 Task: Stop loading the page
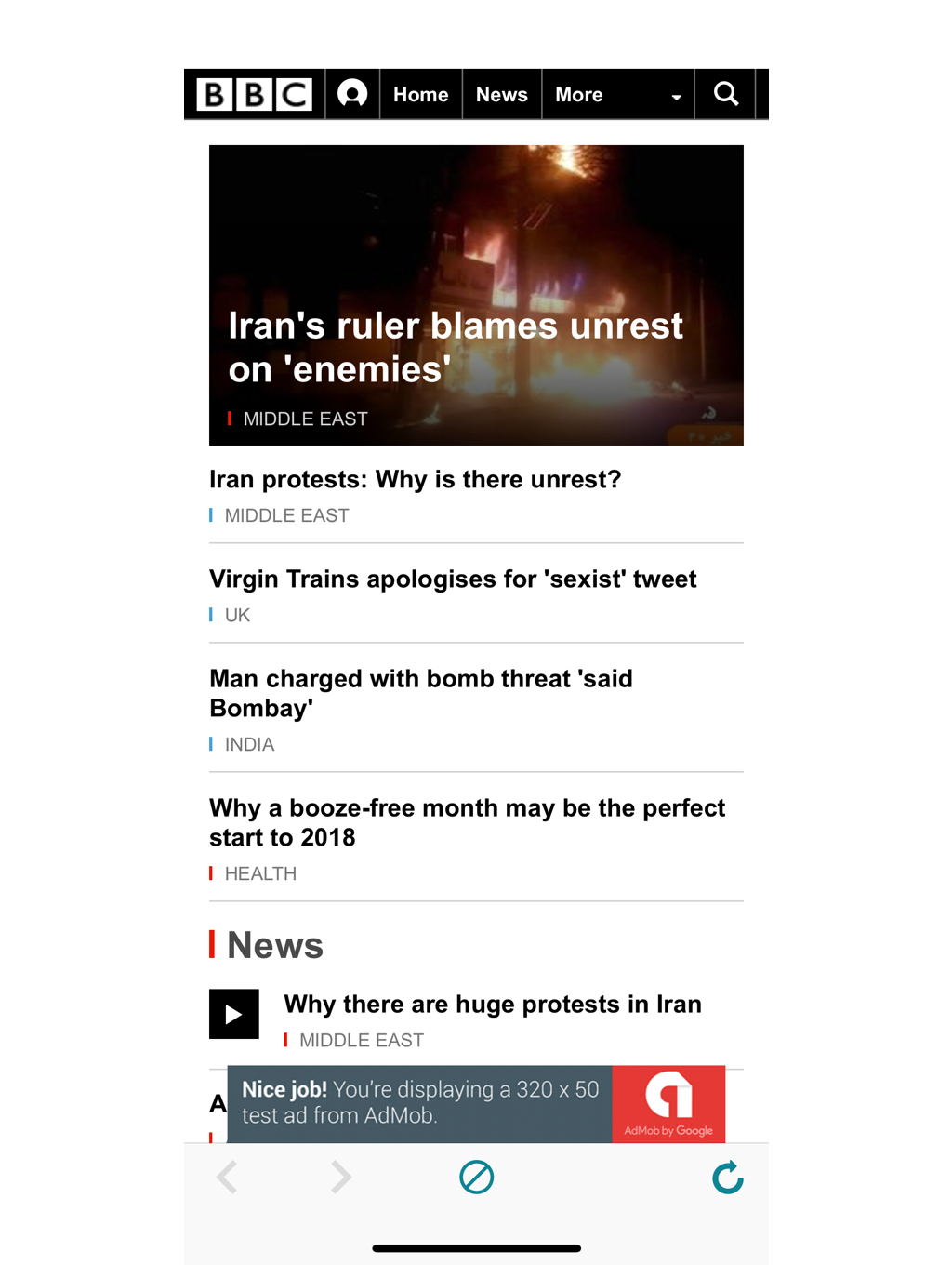476,1178
